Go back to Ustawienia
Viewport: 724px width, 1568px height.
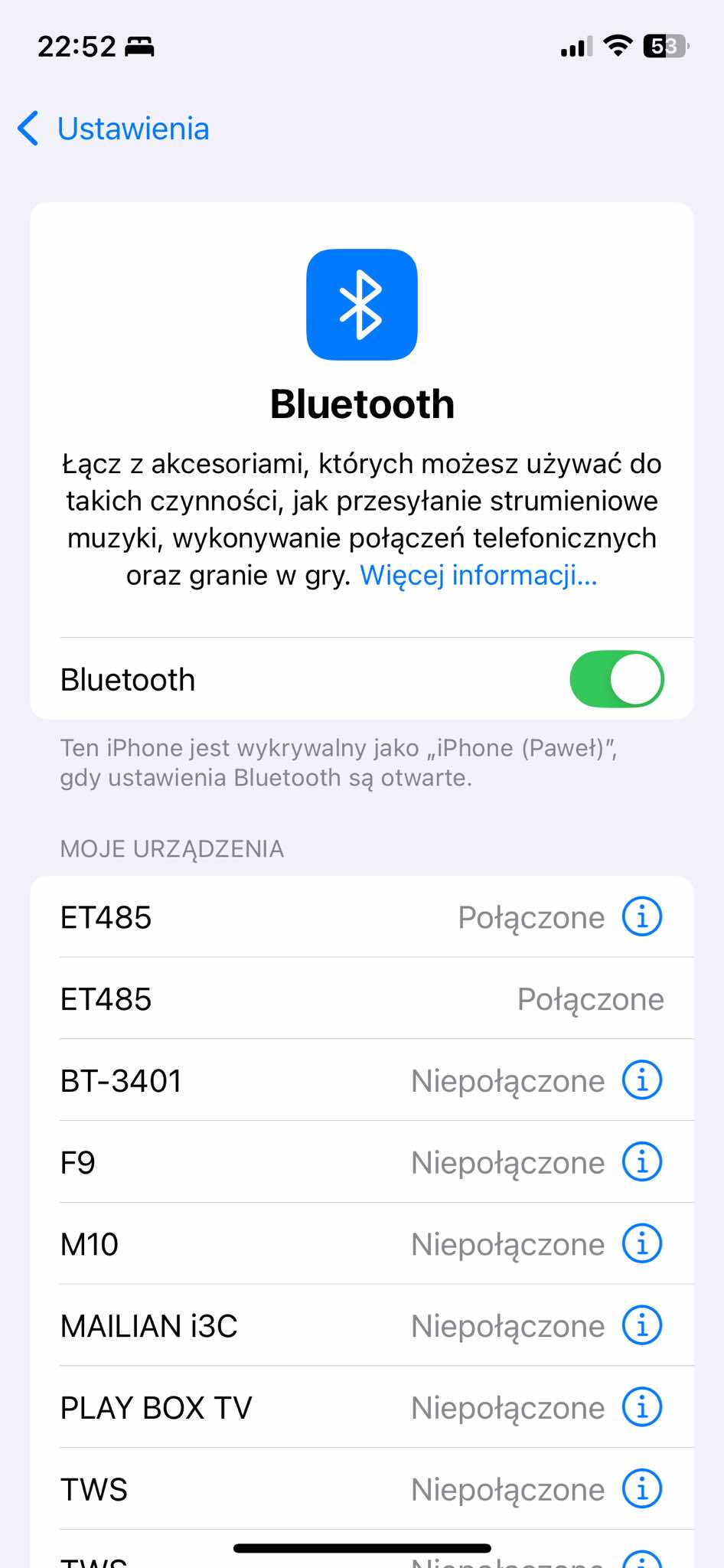click(113, 129)
